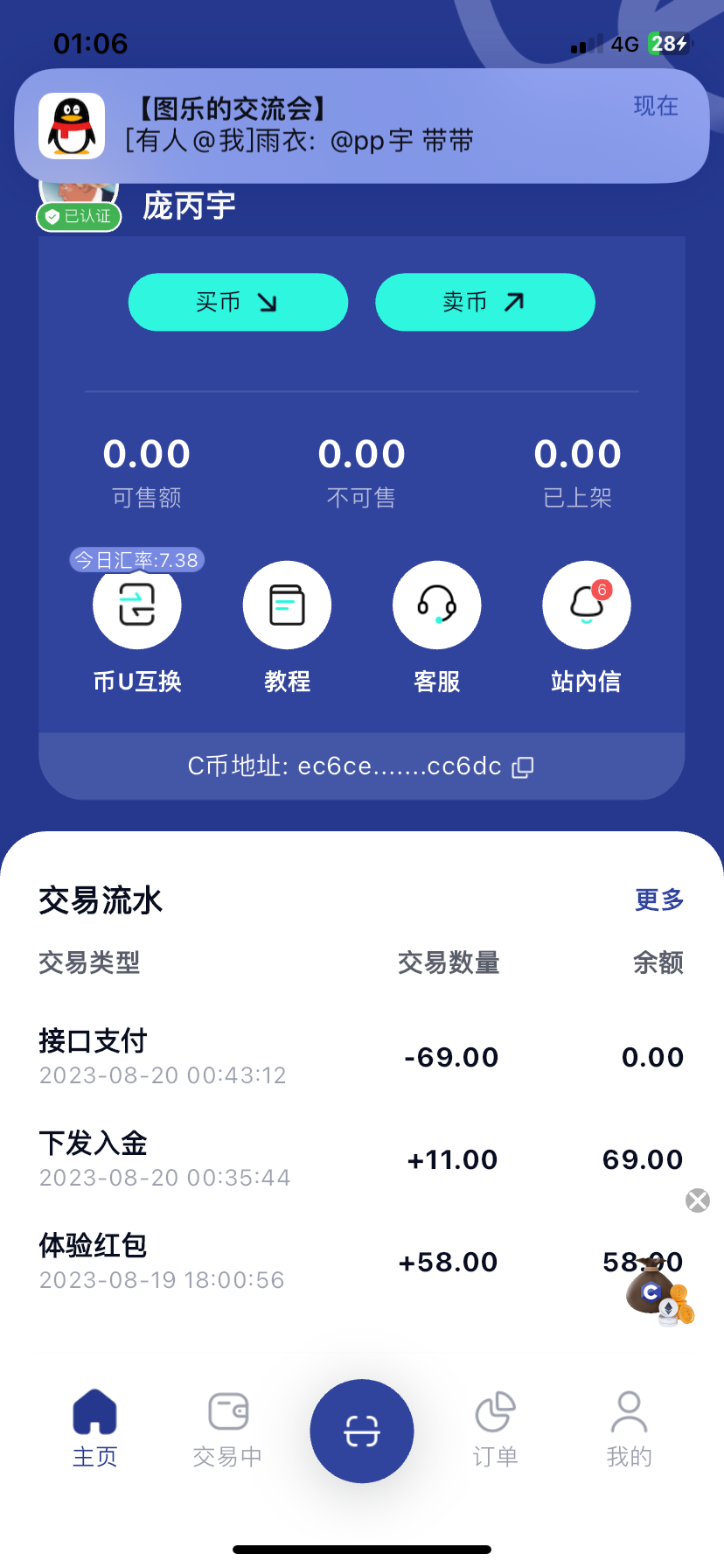Open 币U互换 exchange
This screenshot has width=724, height=1568.
(137, 605)
